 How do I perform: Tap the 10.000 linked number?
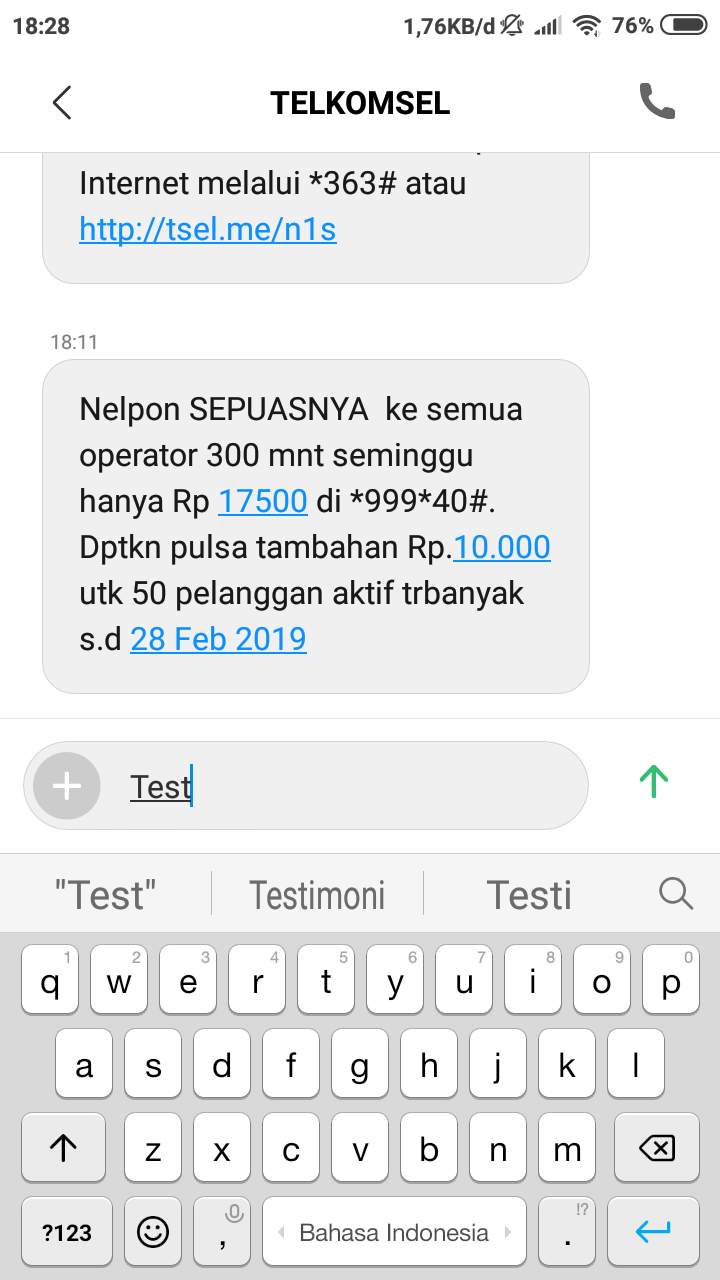pos(502,547)
